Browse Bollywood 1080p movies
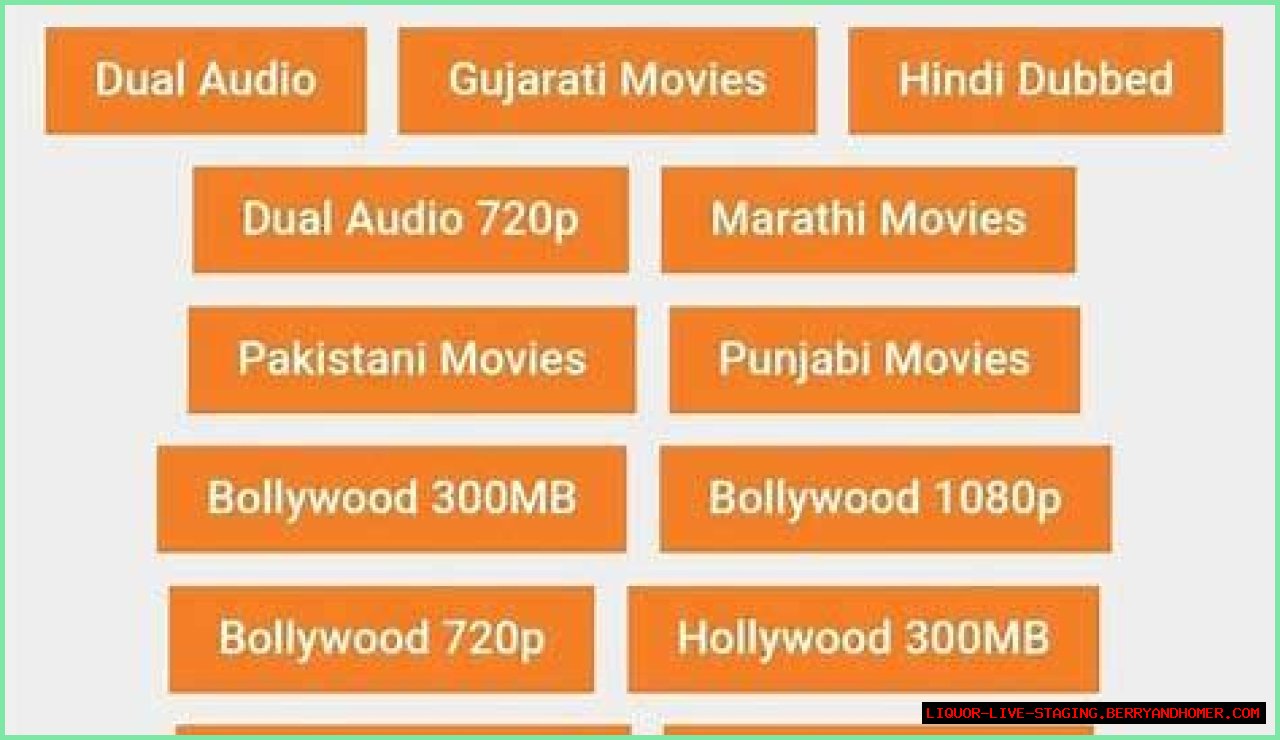The image size is (1280, 740). tap(884, 498)
